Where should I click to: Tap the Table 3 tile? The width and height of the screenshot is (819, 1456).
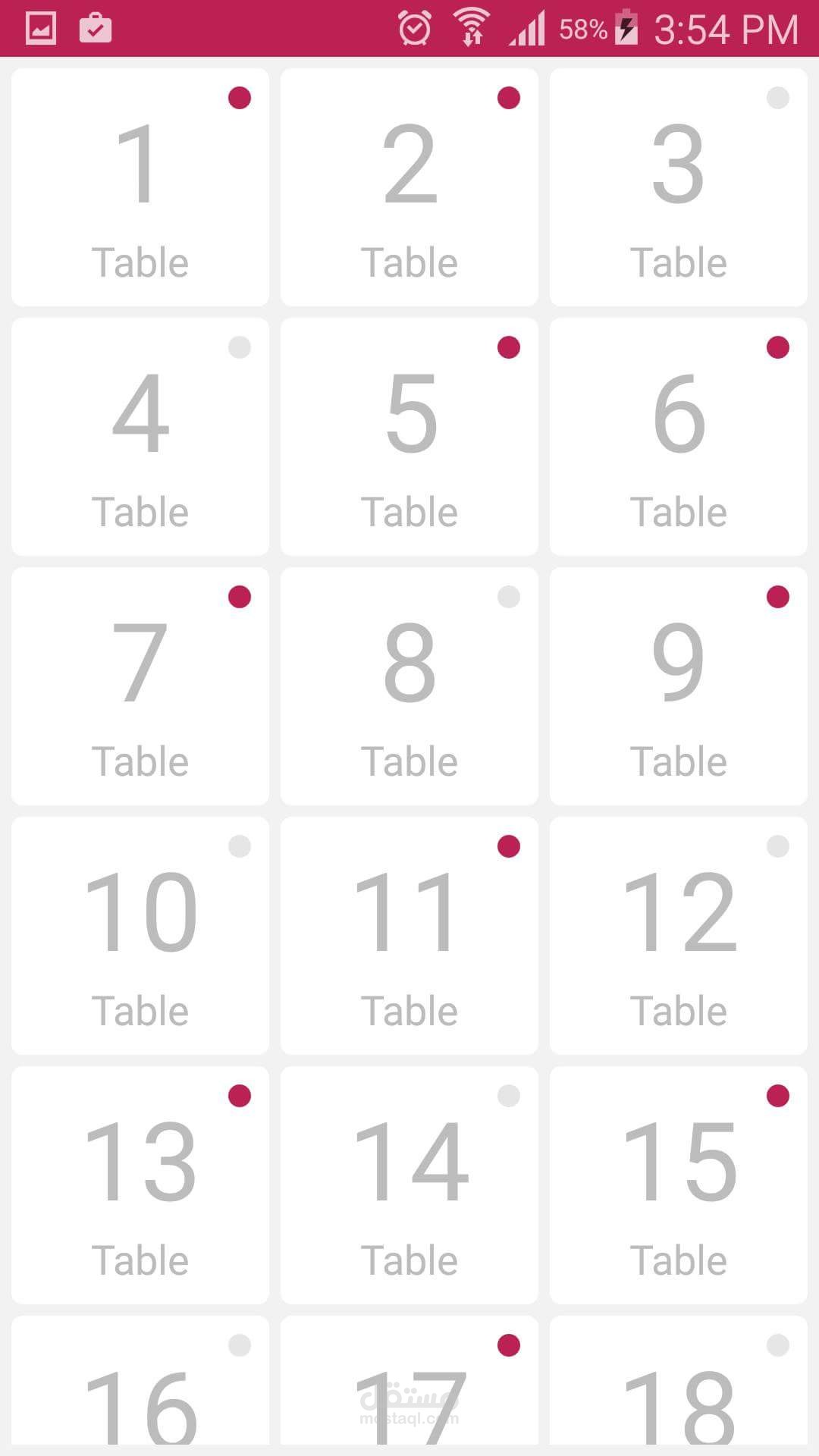[679, 187]
